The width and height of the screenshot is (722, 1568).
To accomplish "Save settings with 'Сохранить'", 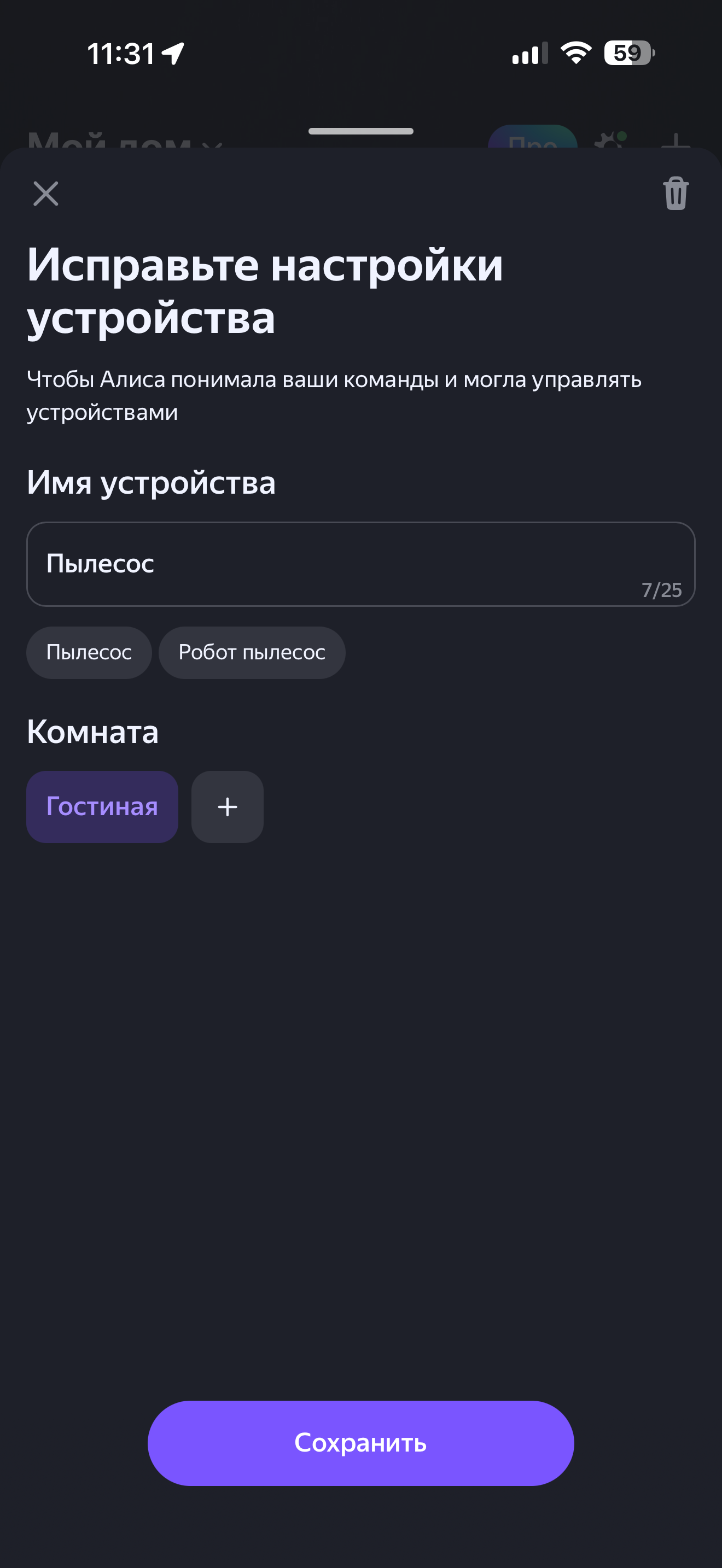I will click(x=360, y=1443).
